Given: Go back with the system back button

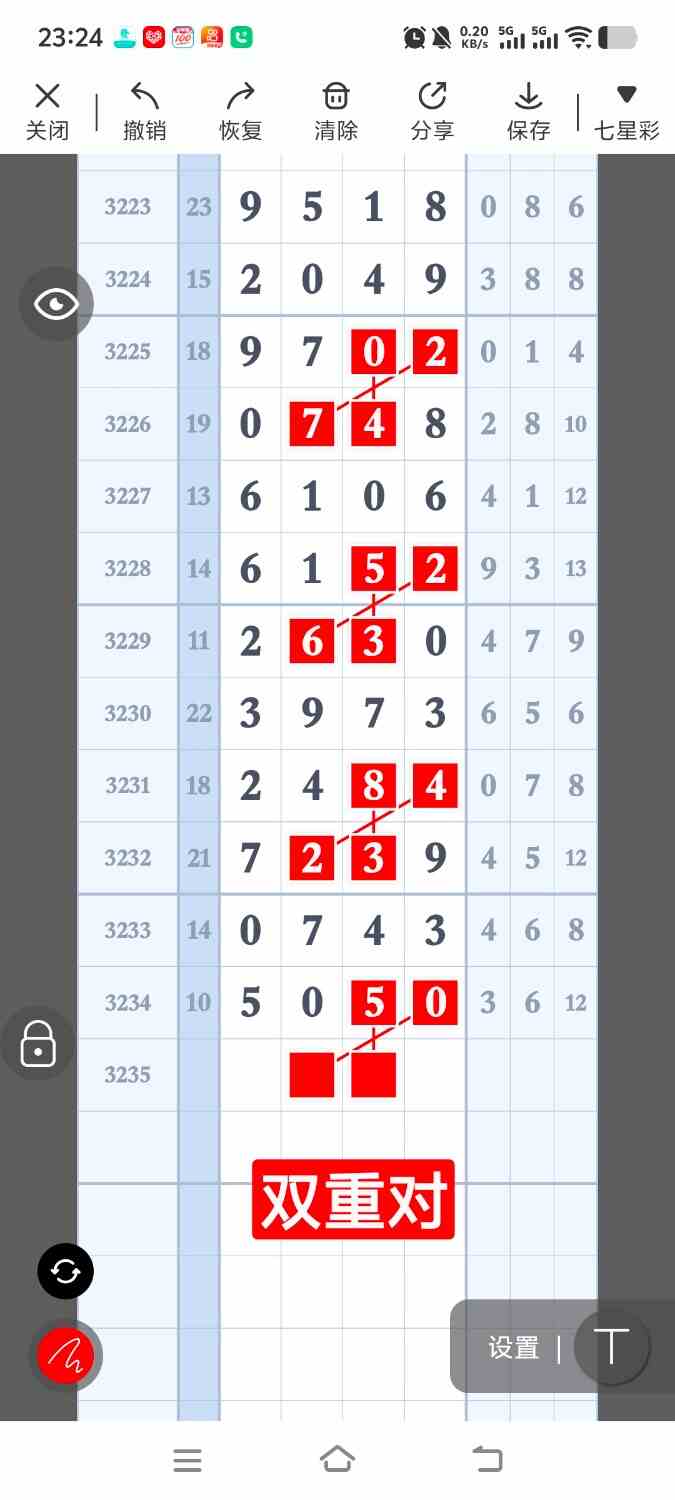Looking at the screenshot, I should point(487,1460).
